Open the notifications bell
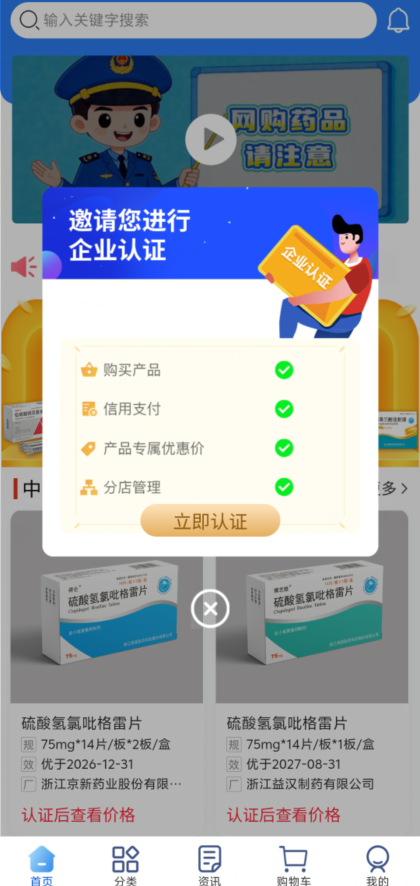The height and width of the screenshot is (886, 420). pyautogui.click(x=398, y=20)
